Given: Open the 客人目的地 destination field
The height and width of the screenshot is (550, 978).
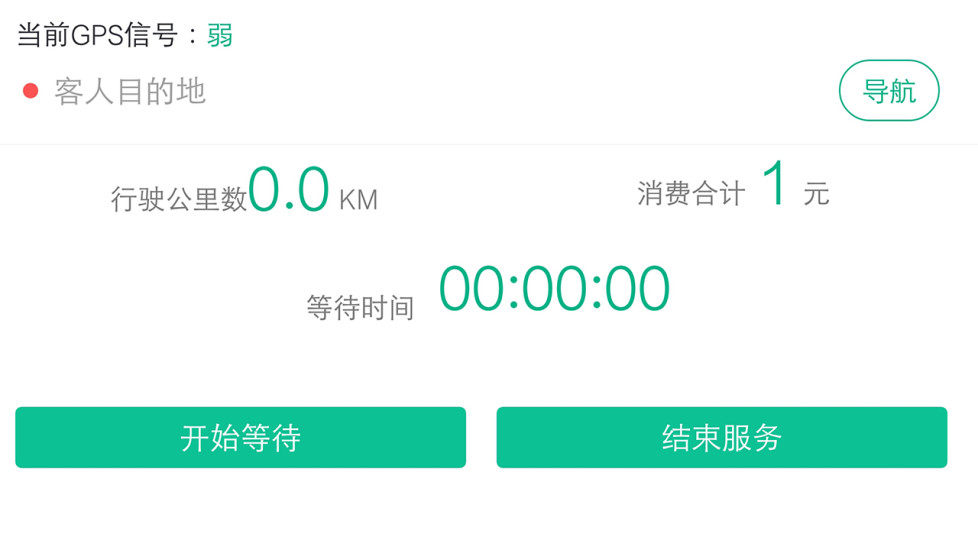Looking at the screenshot, I should click(x=130, y=92).
